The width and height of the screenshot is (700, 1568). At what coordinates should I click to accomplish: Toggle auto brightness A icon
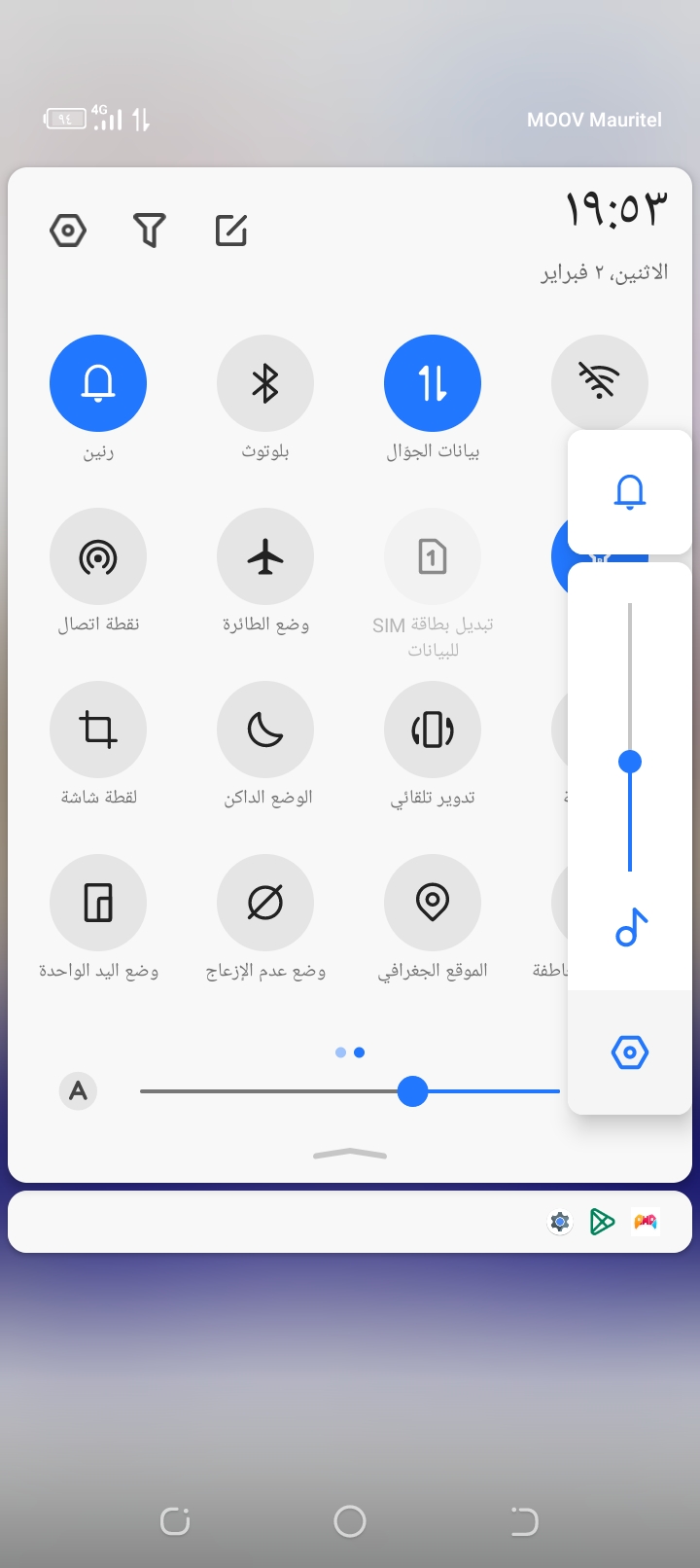79,1090
